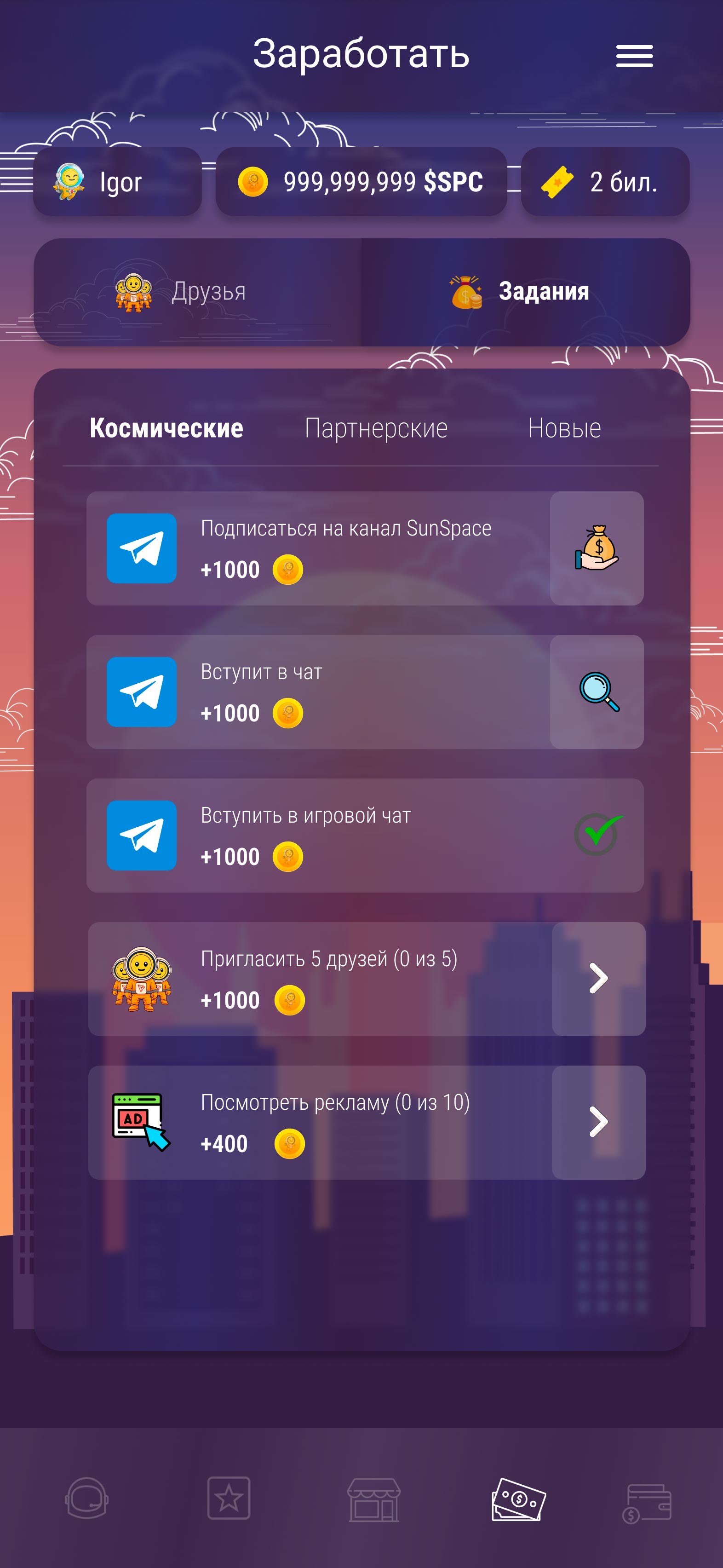Open the astronaut helmet tab
The image size is (723, 1568).
click(x=86, y=1499)
